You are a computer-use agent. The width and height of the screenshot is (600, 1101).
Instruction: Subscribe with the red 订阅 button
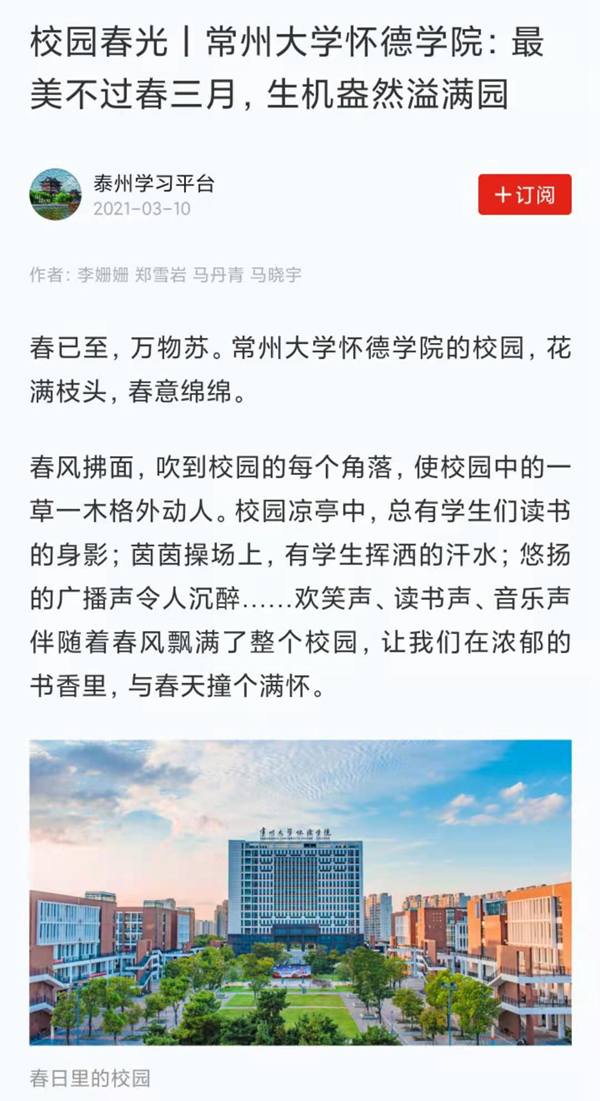click(524, 194)
